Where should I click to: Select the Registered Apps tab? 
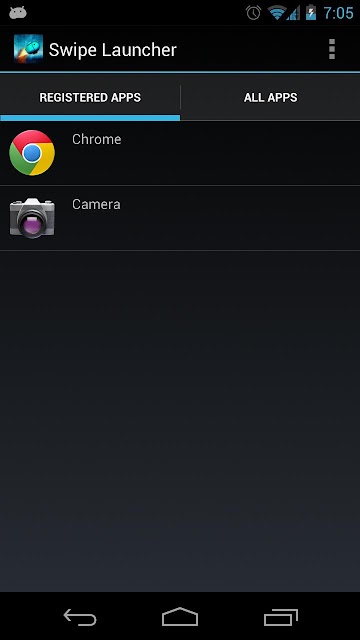(90, 98)
